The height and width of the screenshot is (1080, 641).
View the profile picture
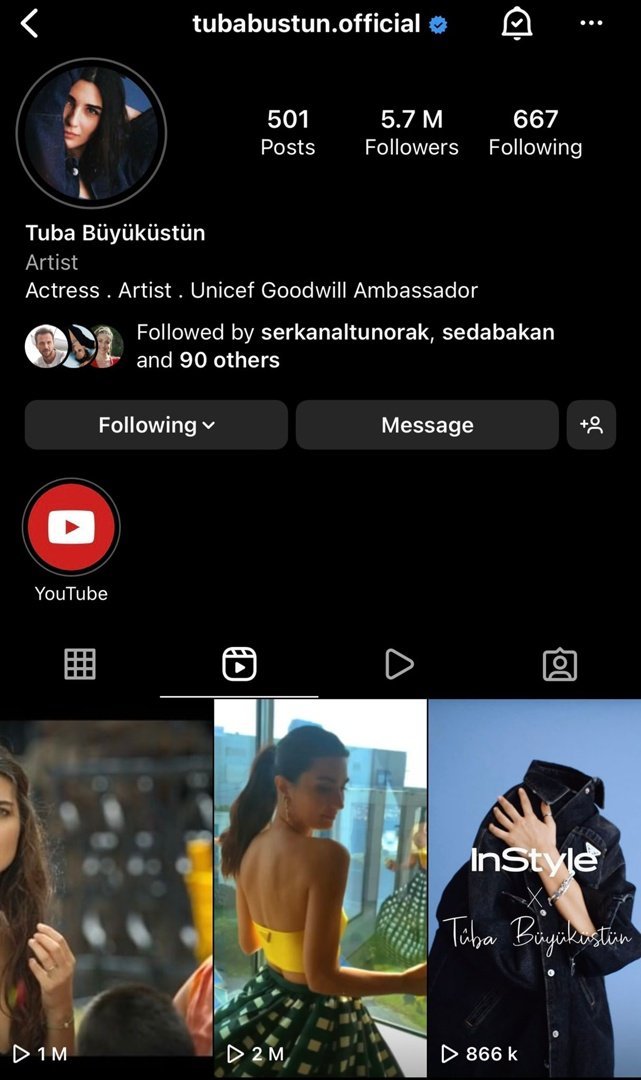(x=91, y=133)
